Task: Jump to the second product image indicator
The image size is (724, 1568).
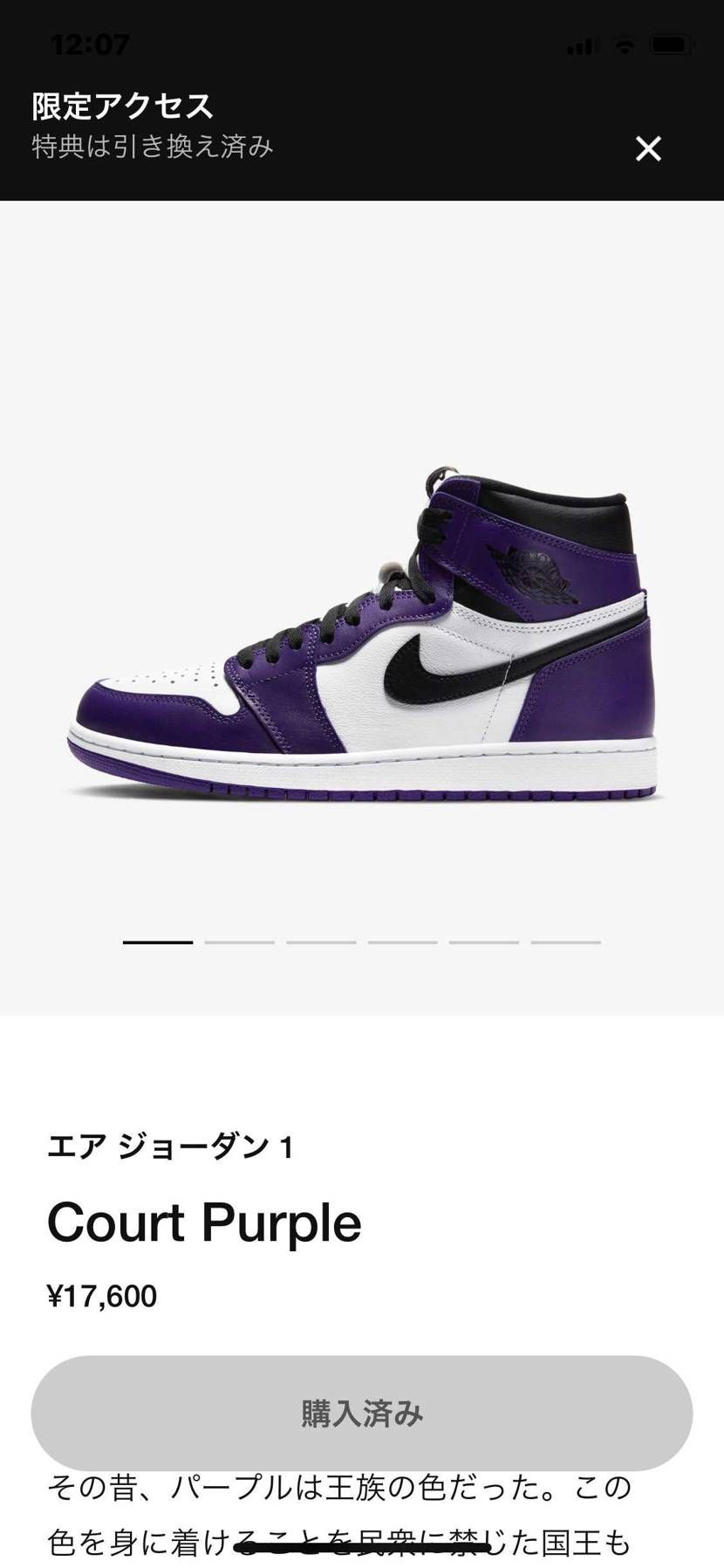Action: click(239, 942)
